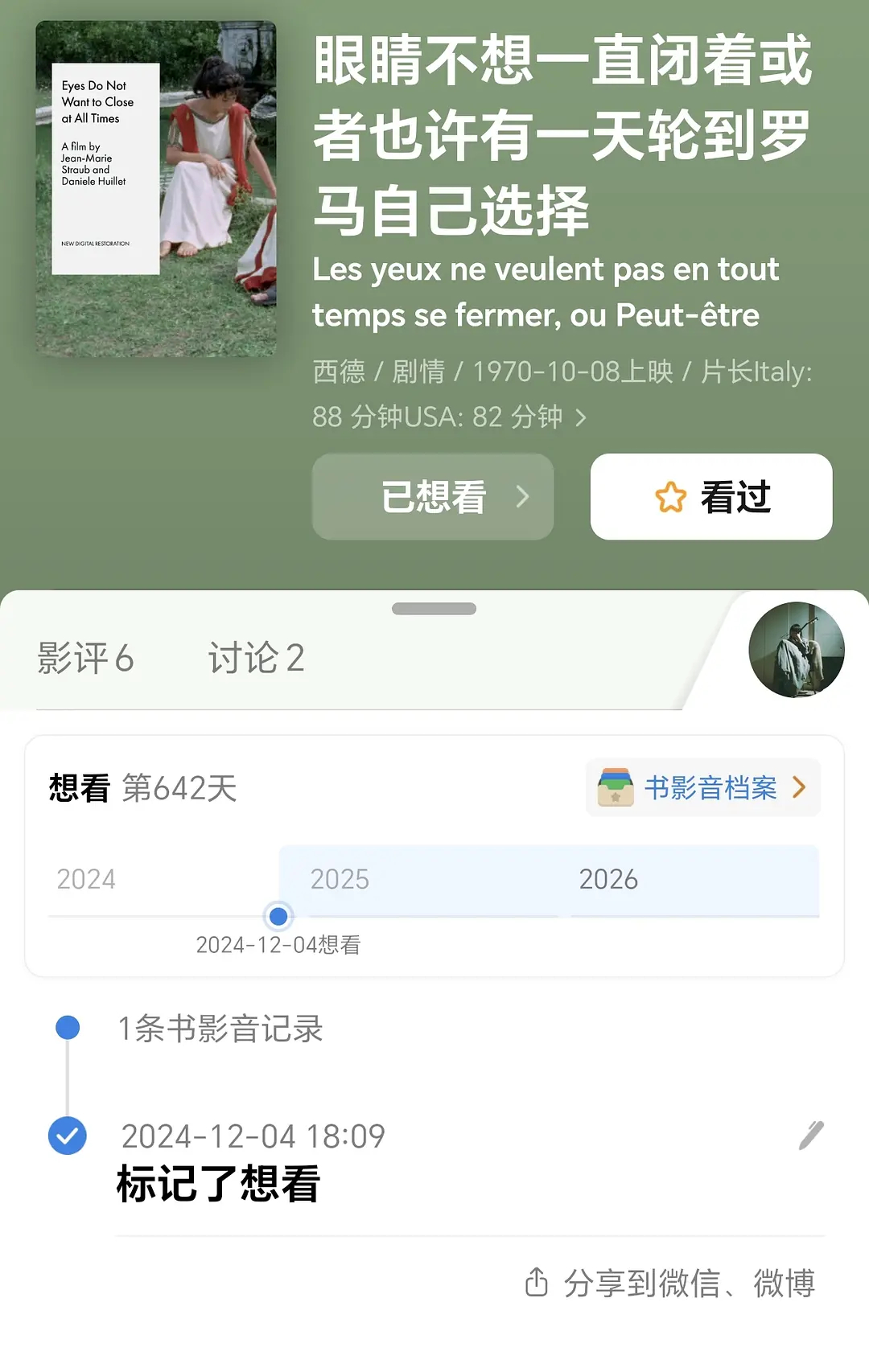Edit the 标记了想看 record with pencil
869x1372 pixels.
coord(811,1135)
